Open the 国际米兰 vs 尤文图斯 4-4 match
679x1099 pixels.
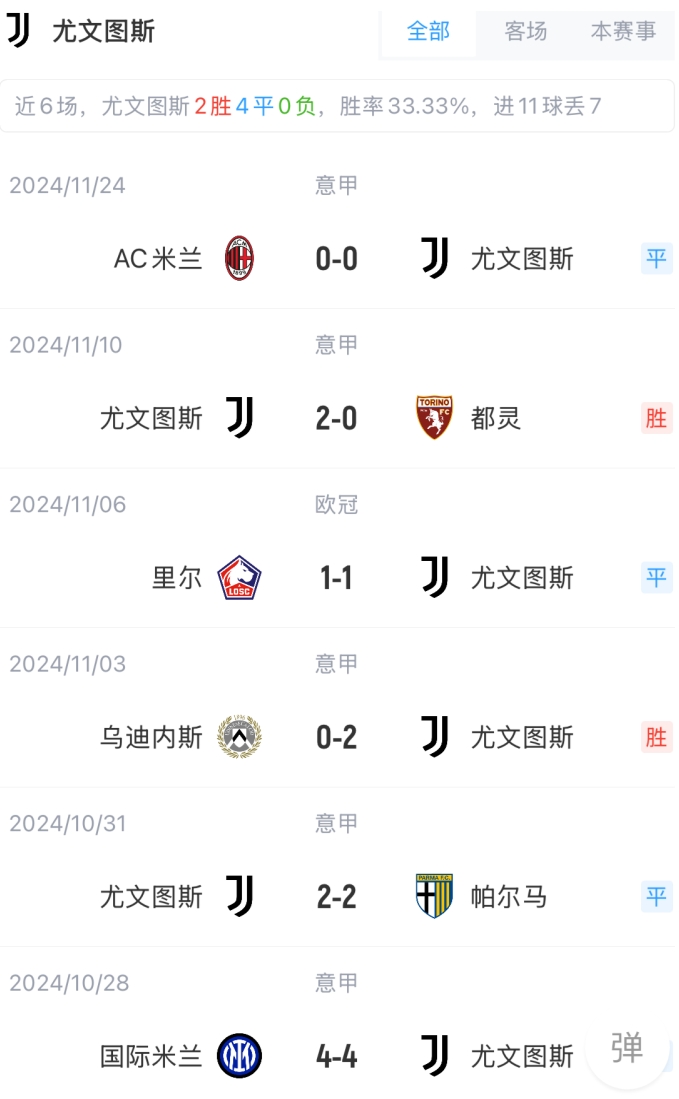[x=337, y=1056]
